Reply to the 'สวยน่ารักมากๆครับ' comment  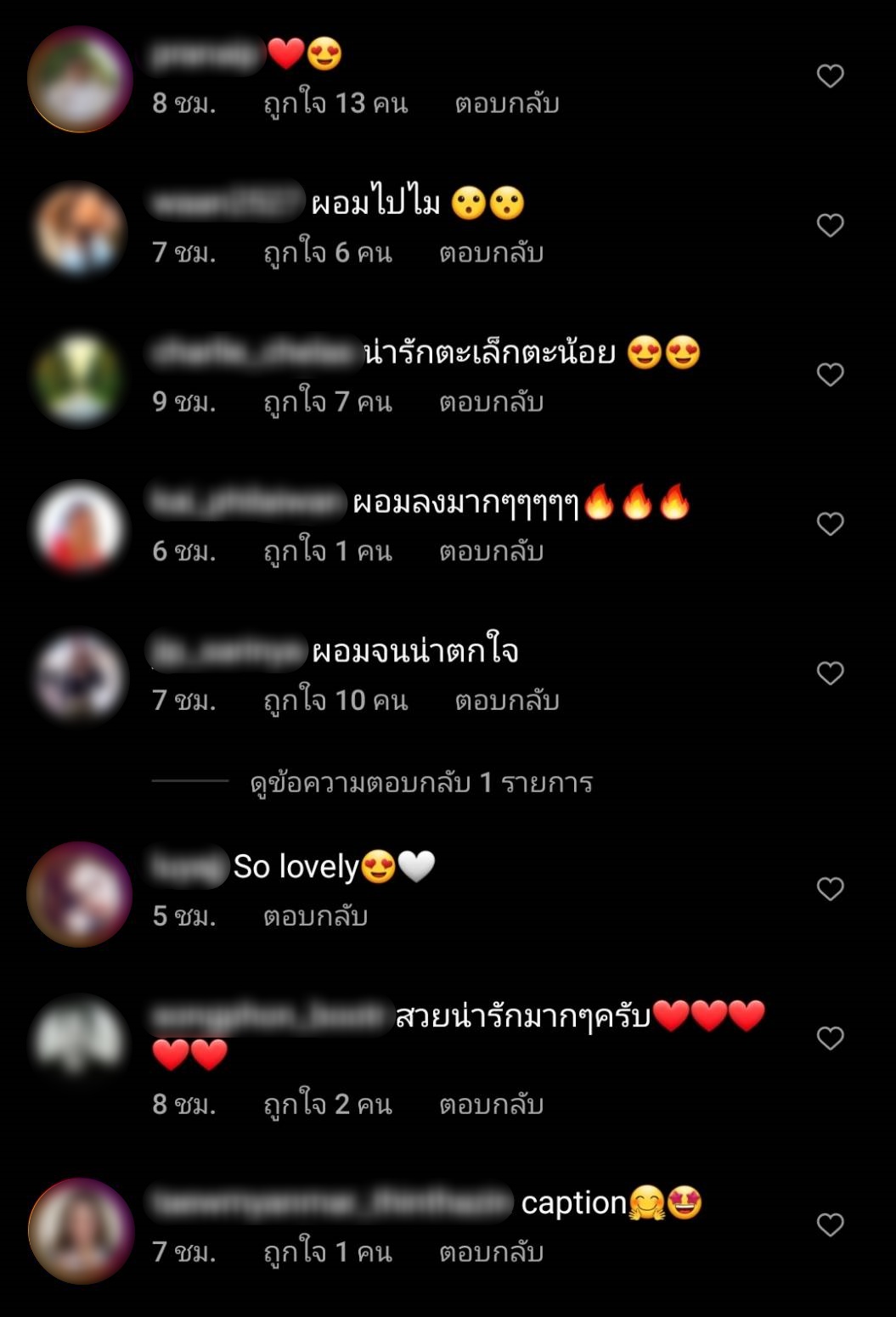(491, 1105)
